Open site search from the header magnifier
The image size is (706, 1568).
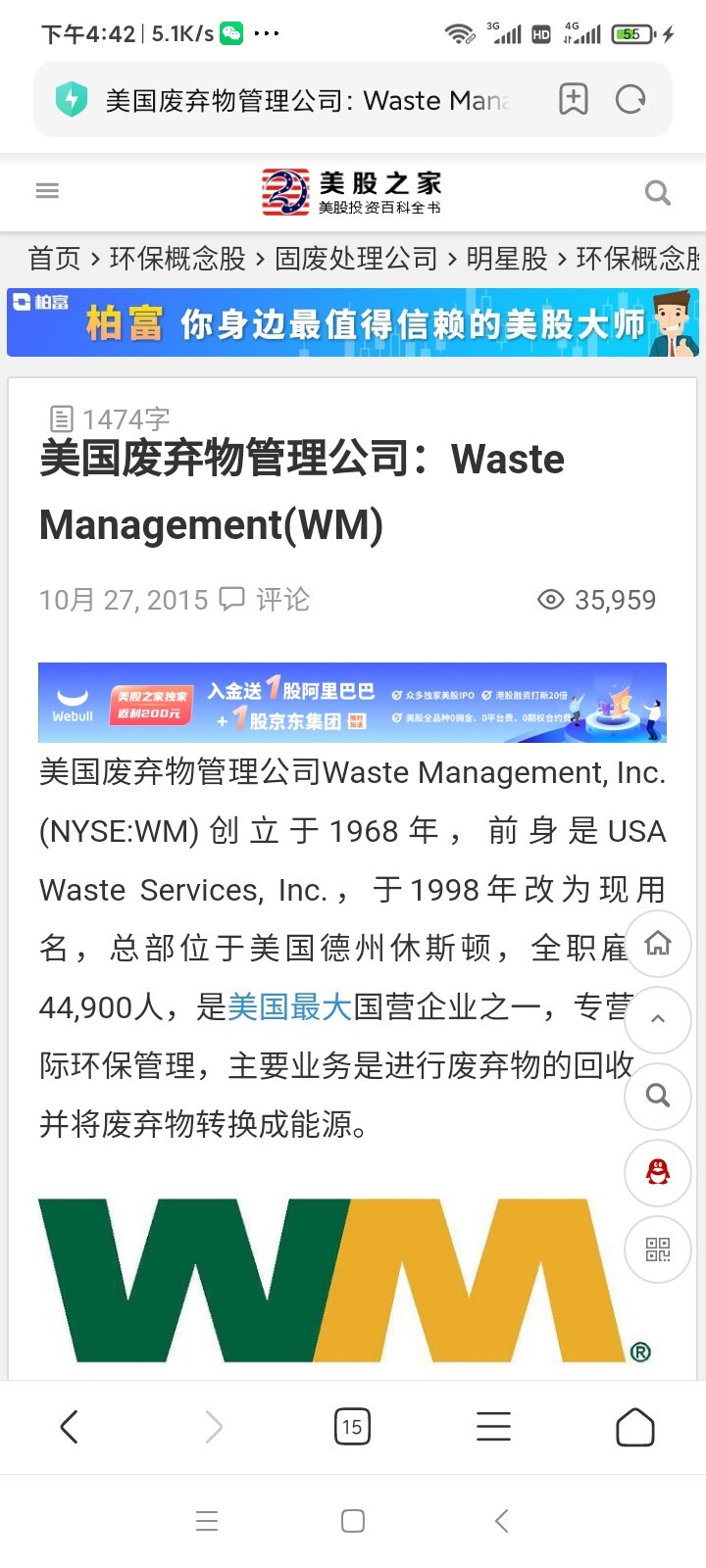coord(658,193)
